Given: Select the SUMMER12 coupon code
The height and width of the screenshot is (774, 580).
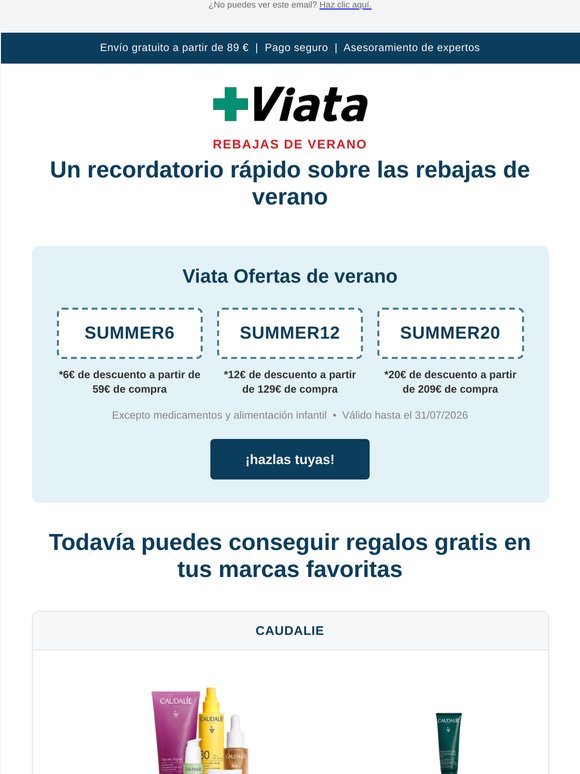Looking at the screenshot, I should click(290, 333).
